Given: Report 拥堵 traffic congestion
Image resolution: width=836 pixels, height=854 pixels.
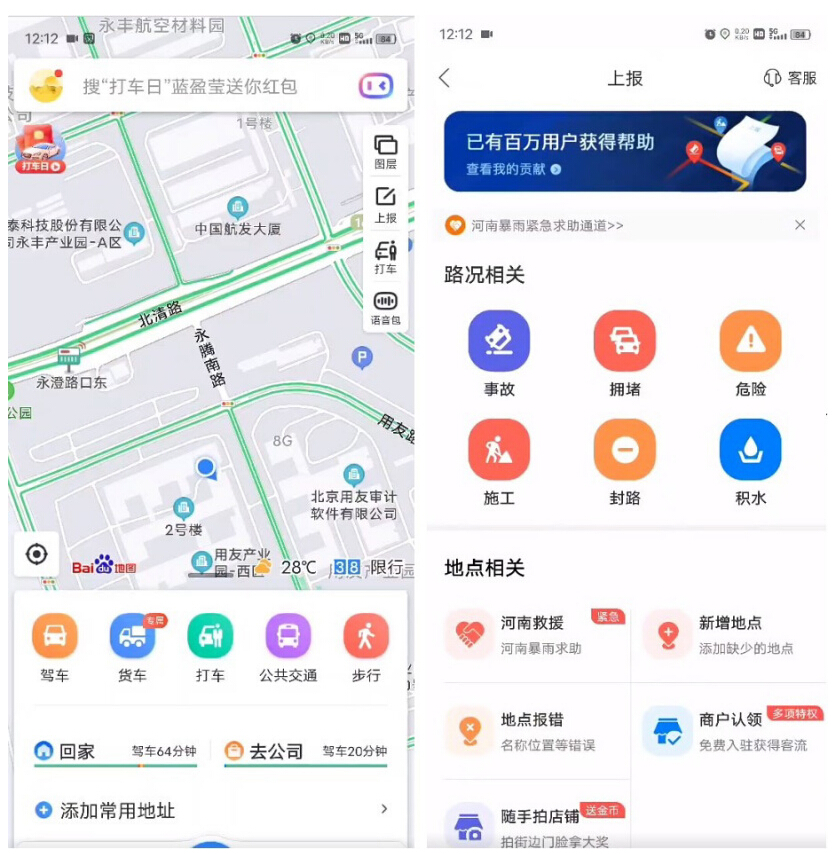Looking at the screenshot, I should pos(625,352).
